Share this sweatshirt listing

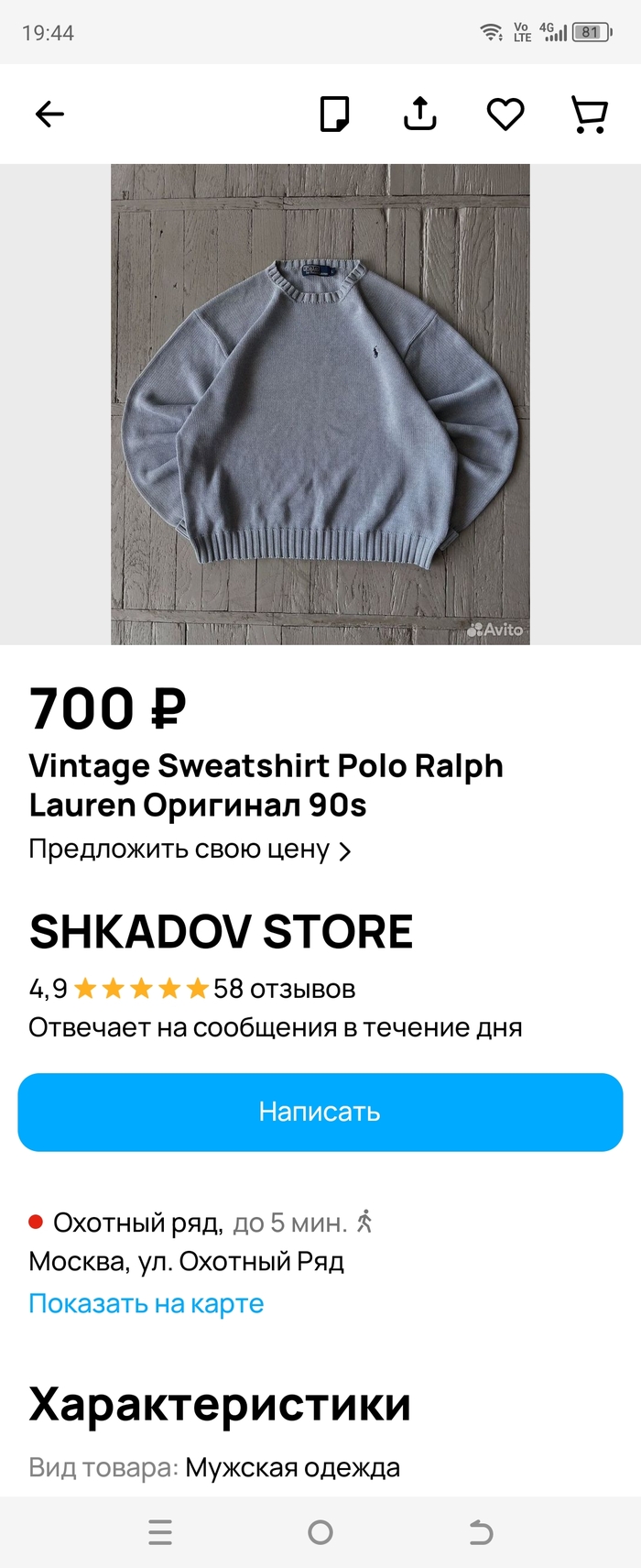click(420, 114)
